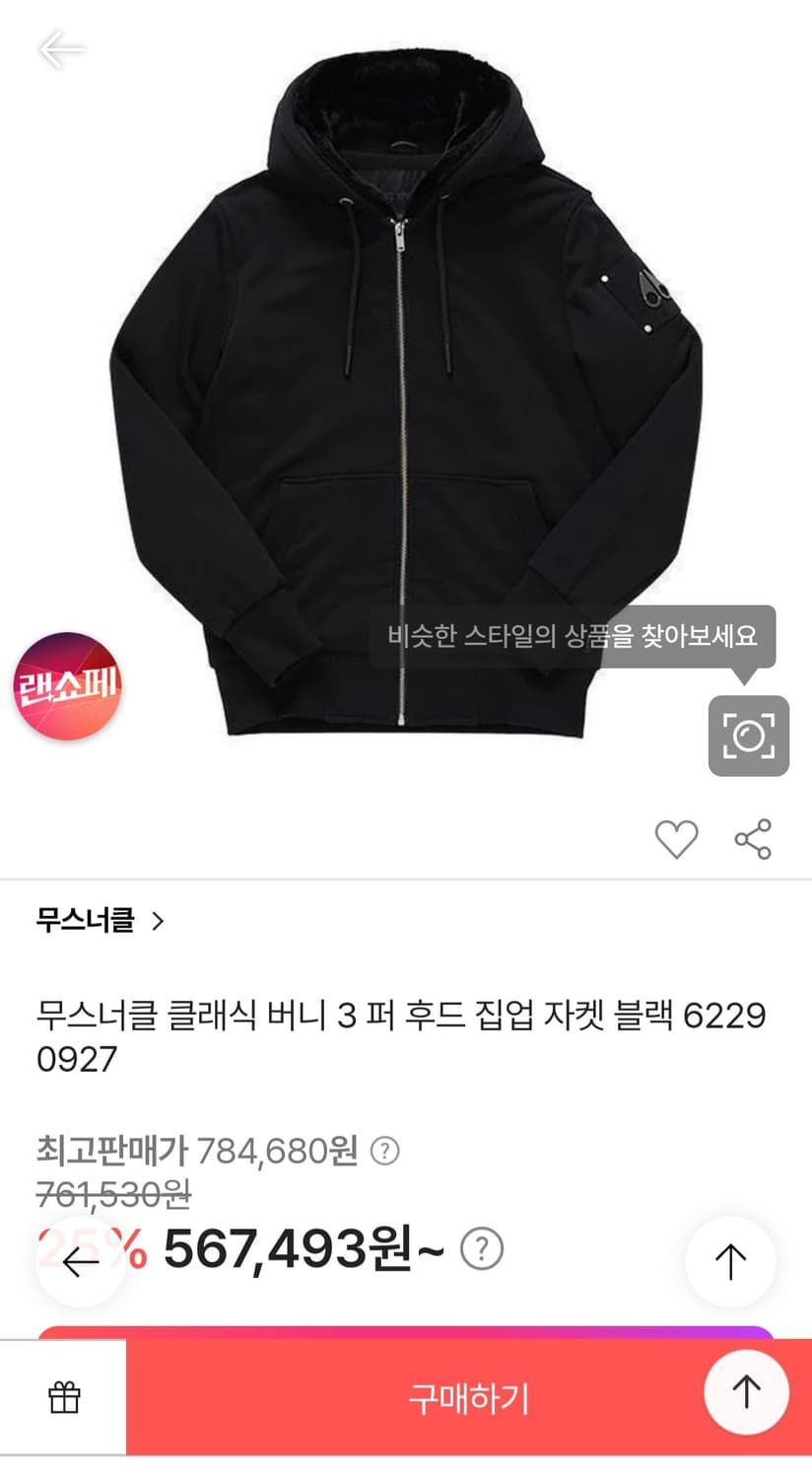The image size is (812, 1479).
Task: Tap the strikethrough price 761,530원
Action: pos(113,1195)
